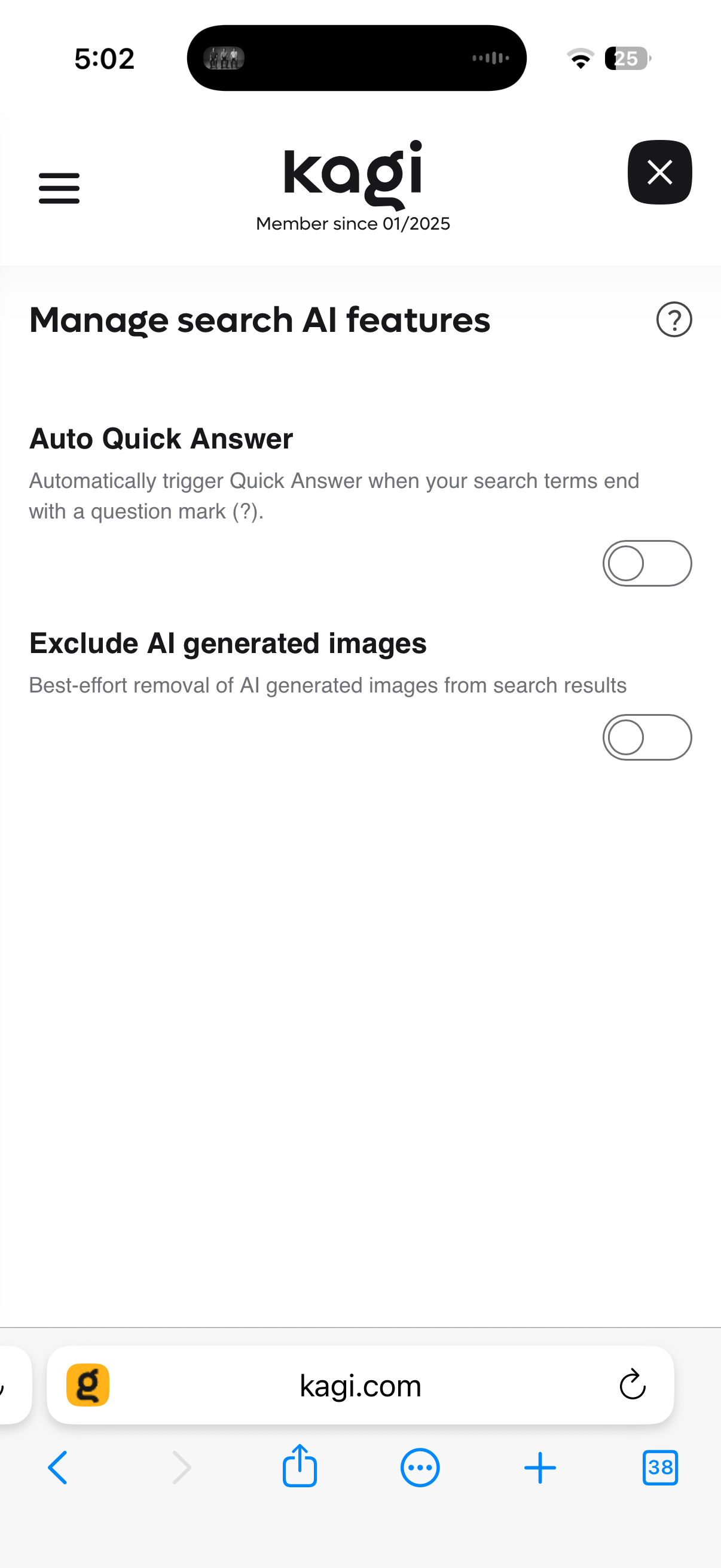
Task: Open the hamburger menu
Action: (59, 188)
